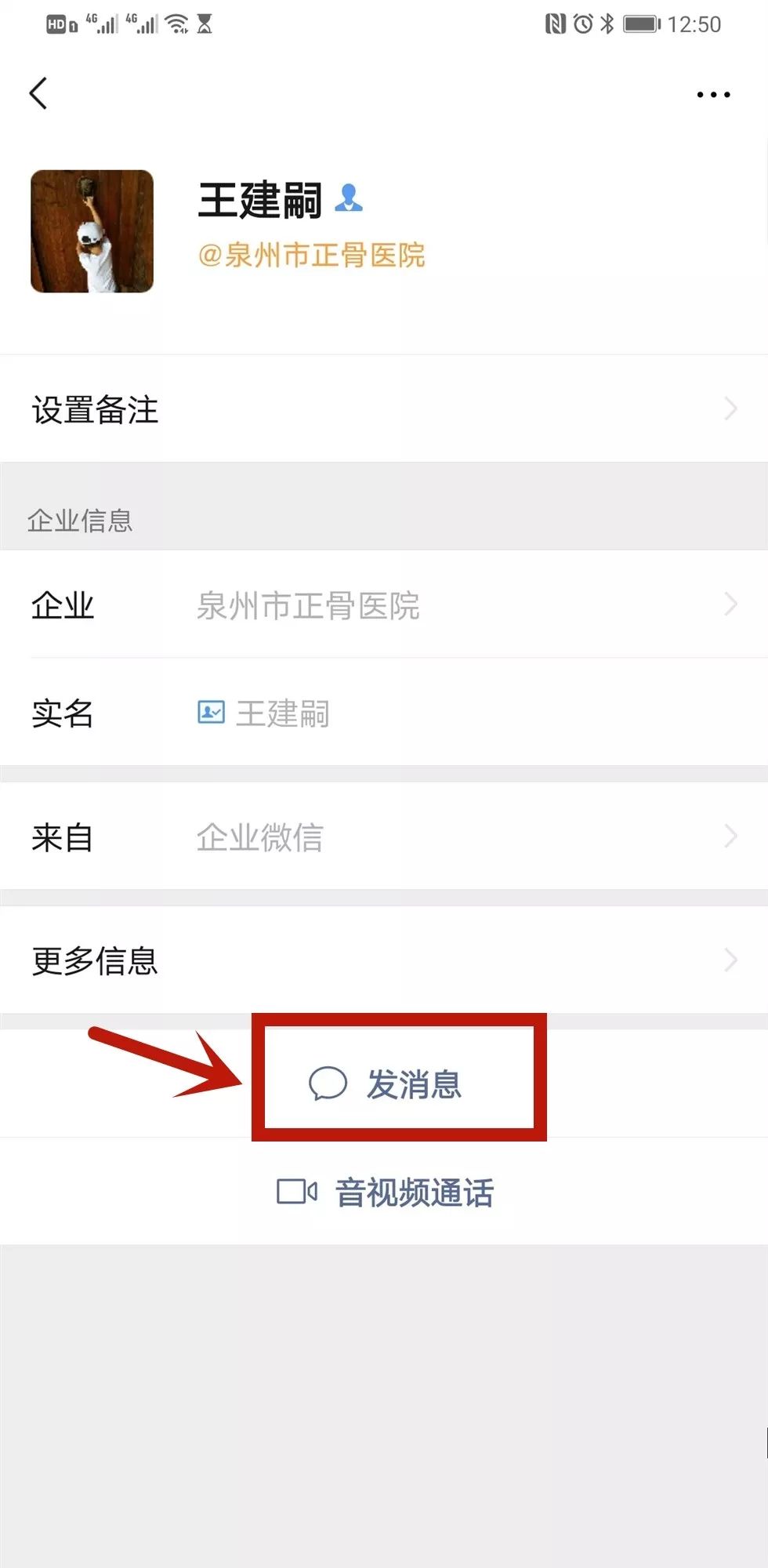
Task: Open 设置备注 to set a remark
Action: click(x=384, y=409)
